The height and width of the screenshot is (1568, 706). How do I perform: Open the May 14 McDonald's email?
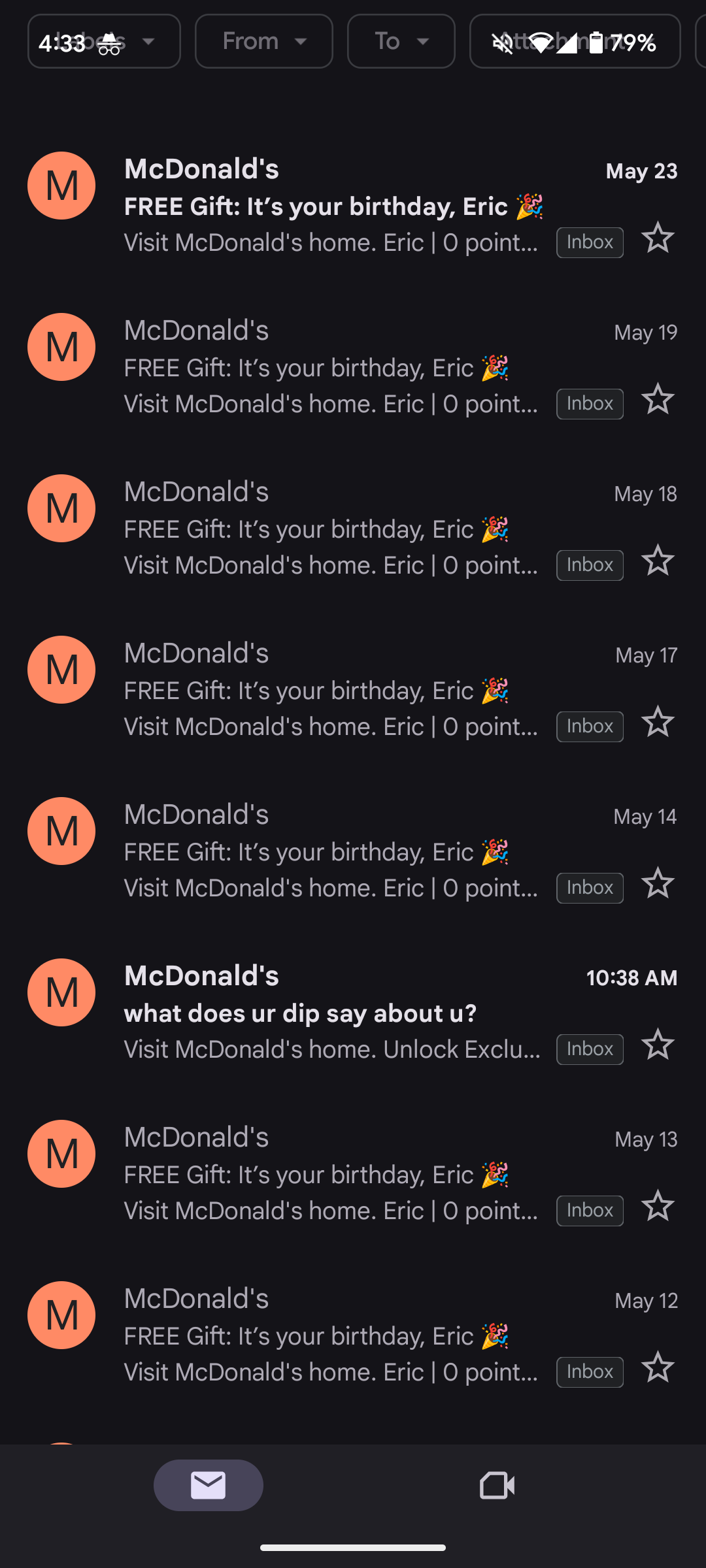tap(353, 851)
